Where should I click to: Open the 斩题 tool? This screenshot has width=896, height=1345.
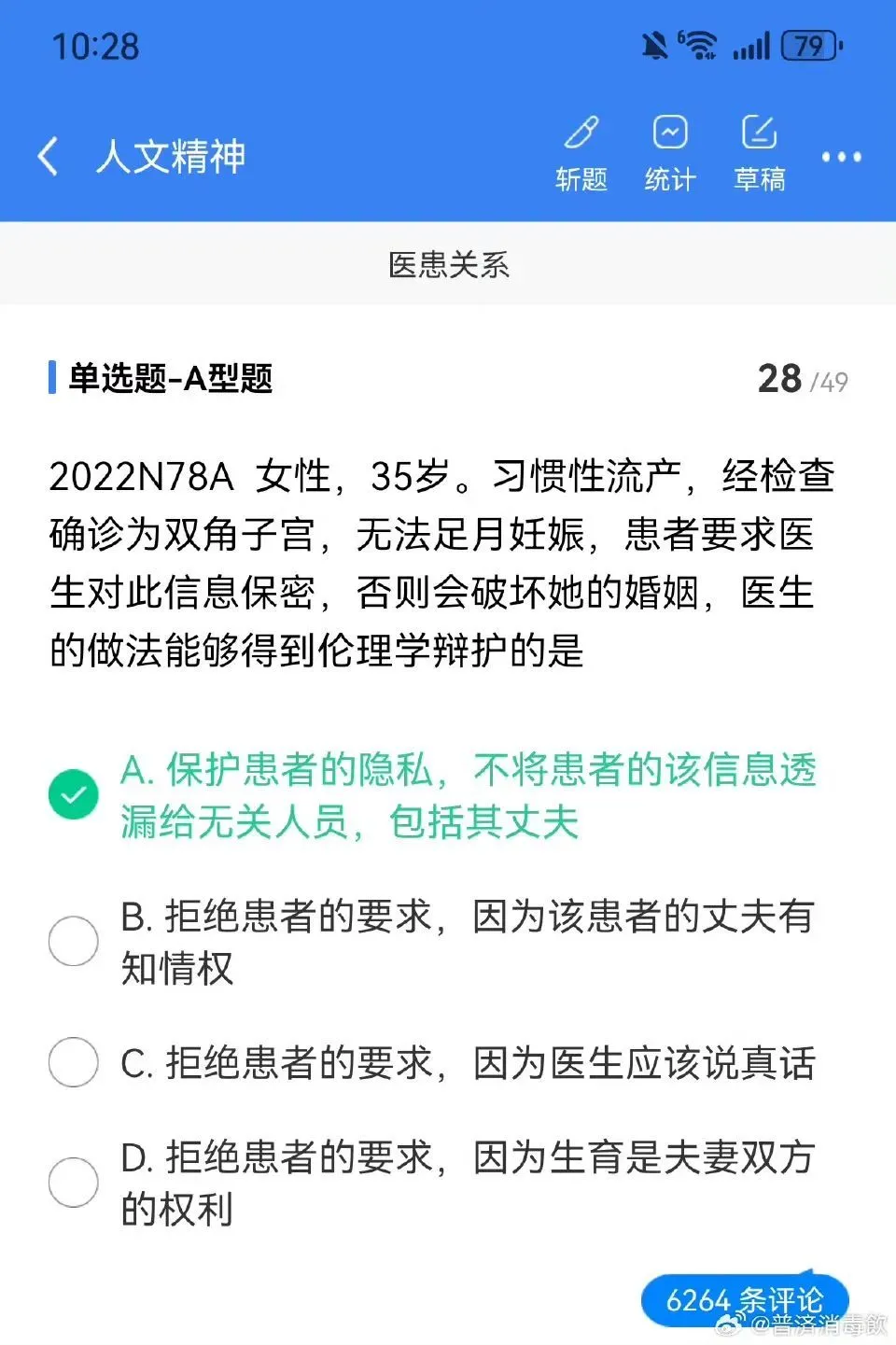click(x=581, y=152)
